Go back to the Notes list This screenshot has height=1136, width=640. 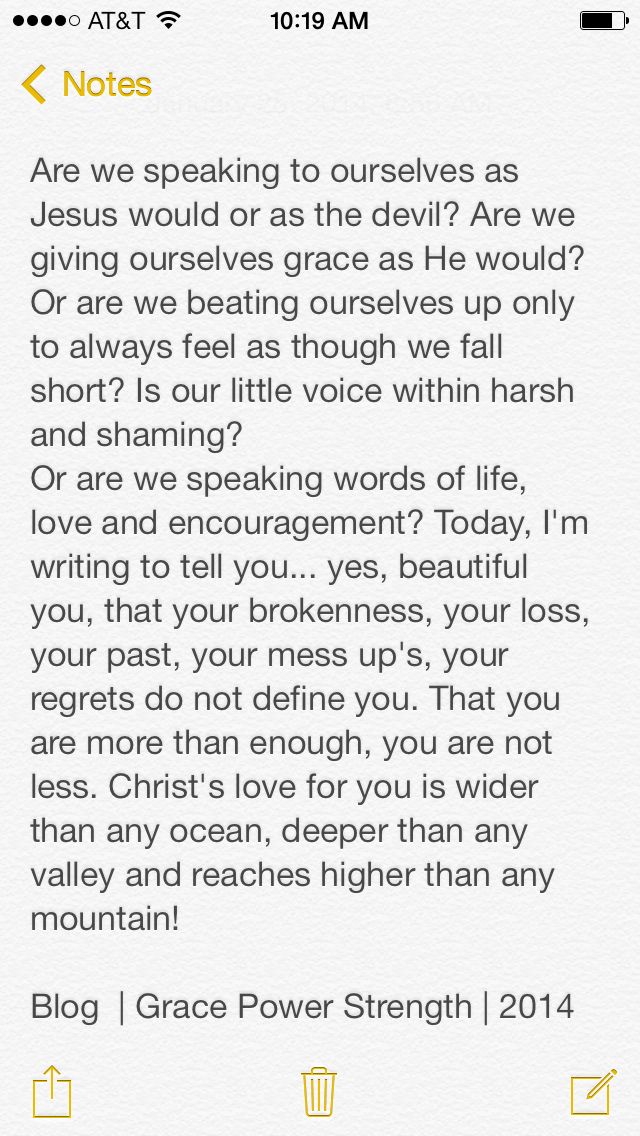87,85
